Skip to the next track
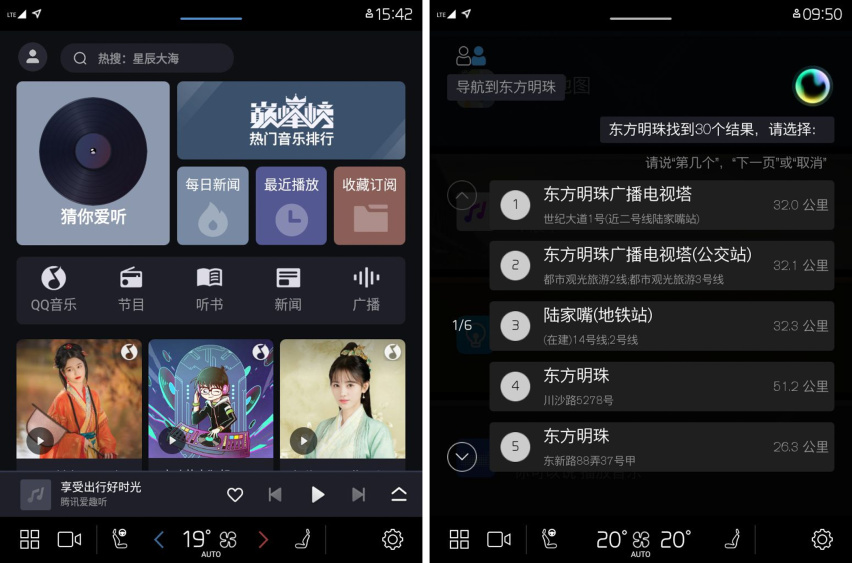 358,494
